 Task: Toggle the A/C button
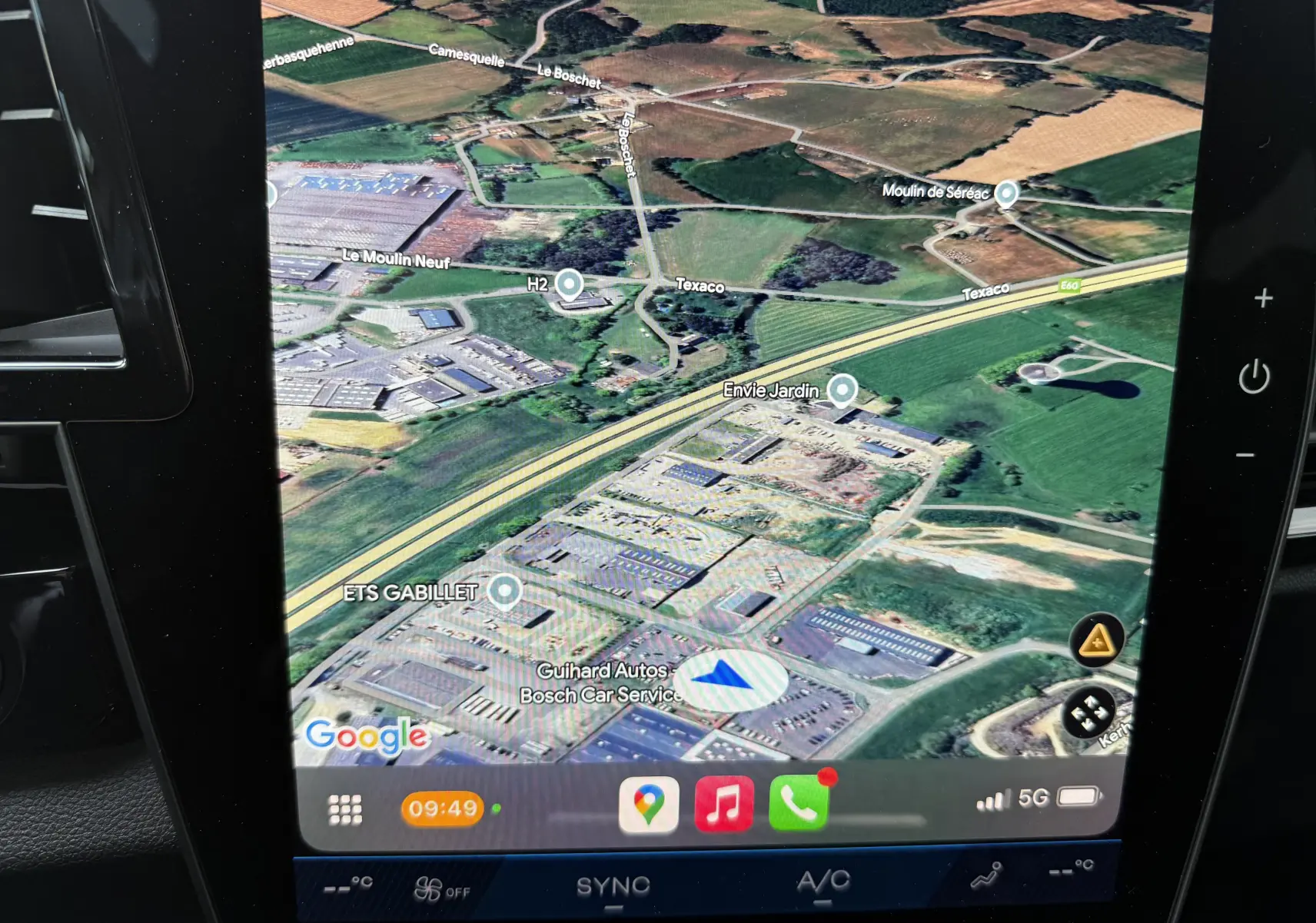point(823,881)
